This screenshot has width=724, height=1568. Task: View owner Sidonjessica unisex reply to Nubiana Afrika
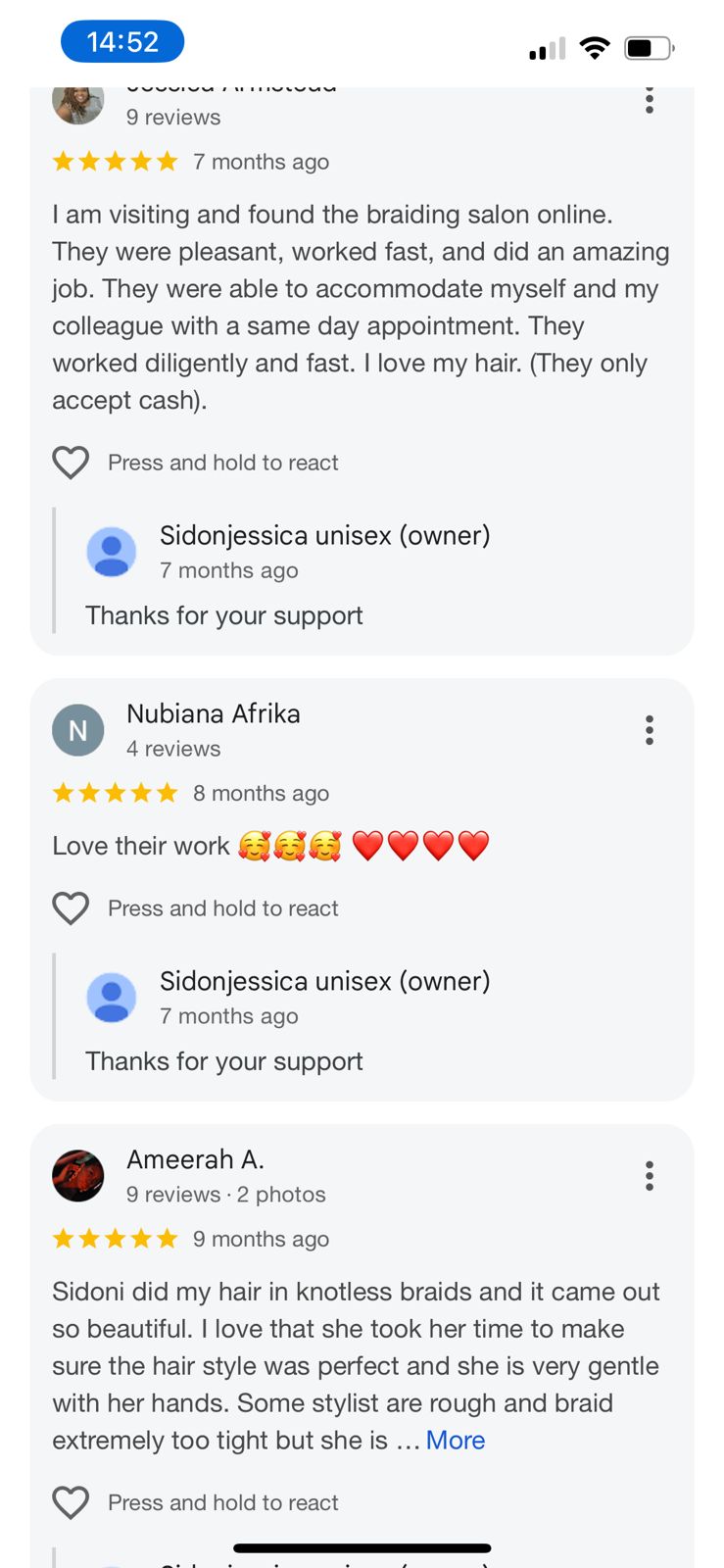[323, 982]
